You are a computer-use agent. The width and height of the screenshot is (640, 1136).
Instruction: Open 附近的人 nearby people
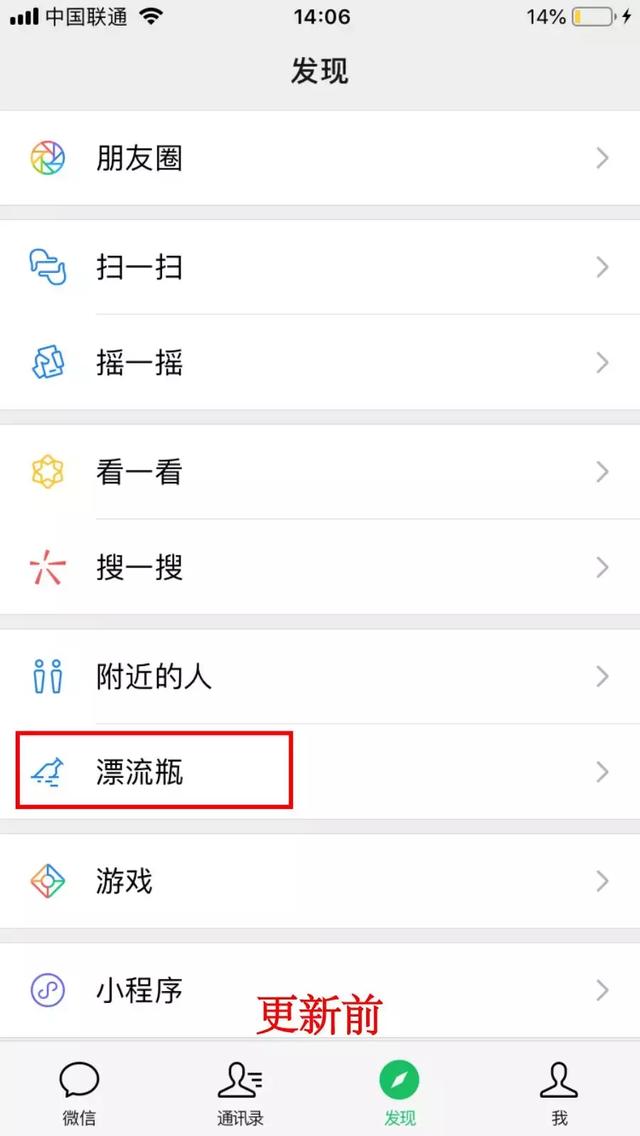pyautogui.click(x=320, y=677)
